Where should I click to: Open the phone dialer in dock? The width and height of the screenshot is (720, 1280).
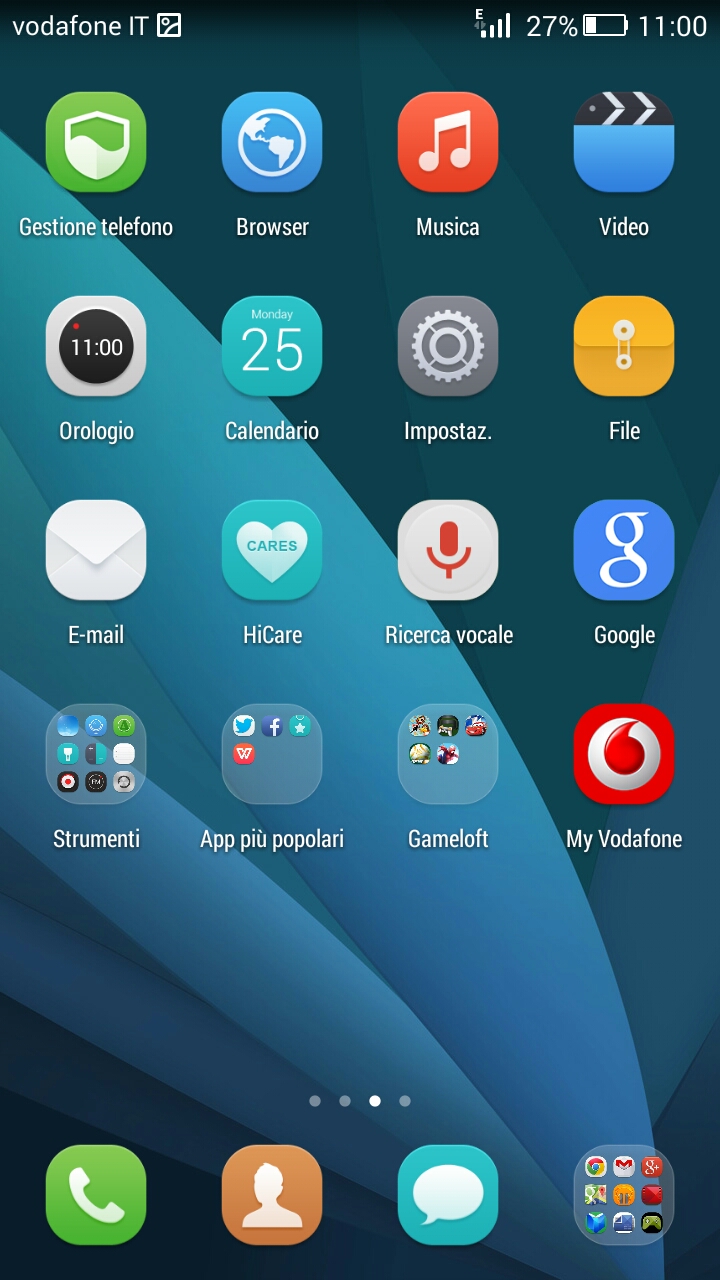(x=96, y=1195)
